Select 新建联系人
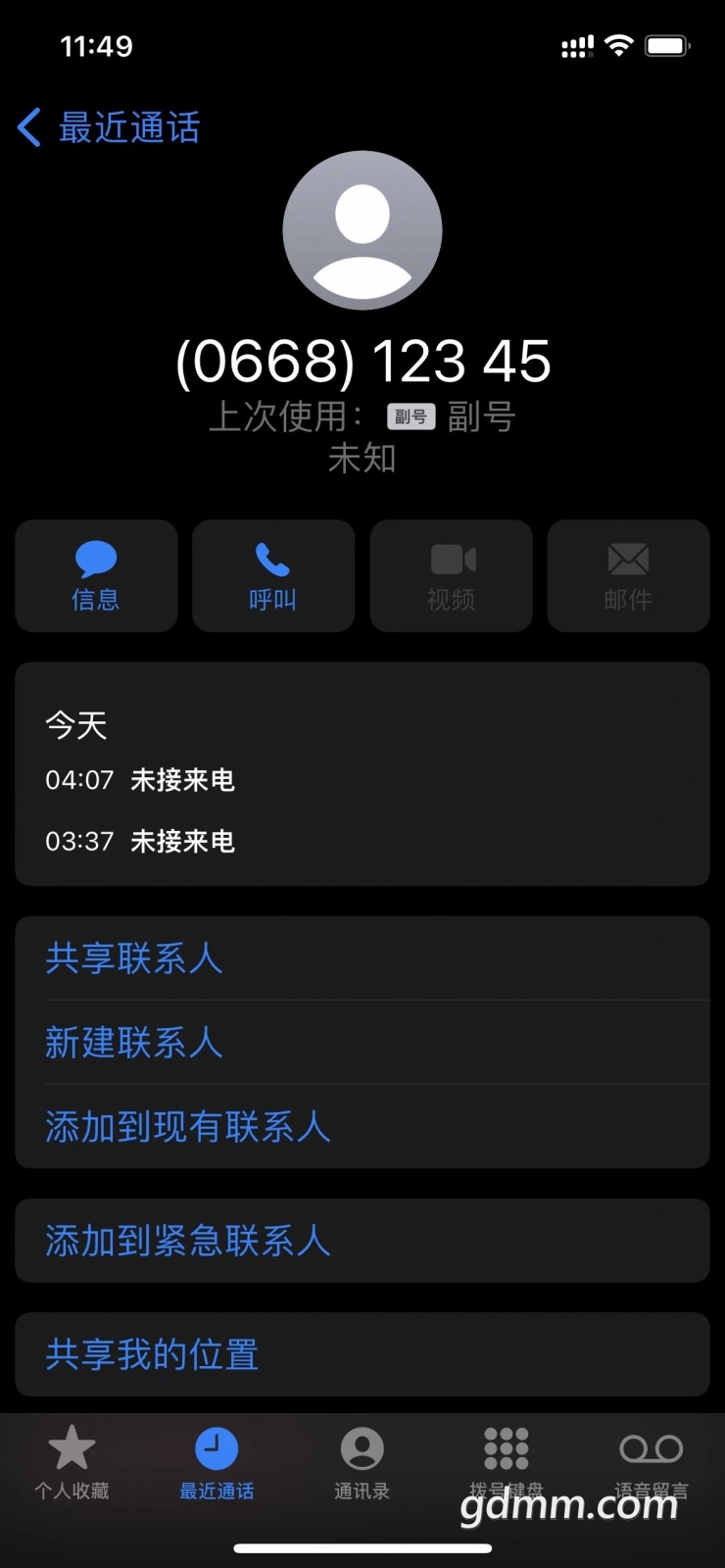 point(134,1043)
